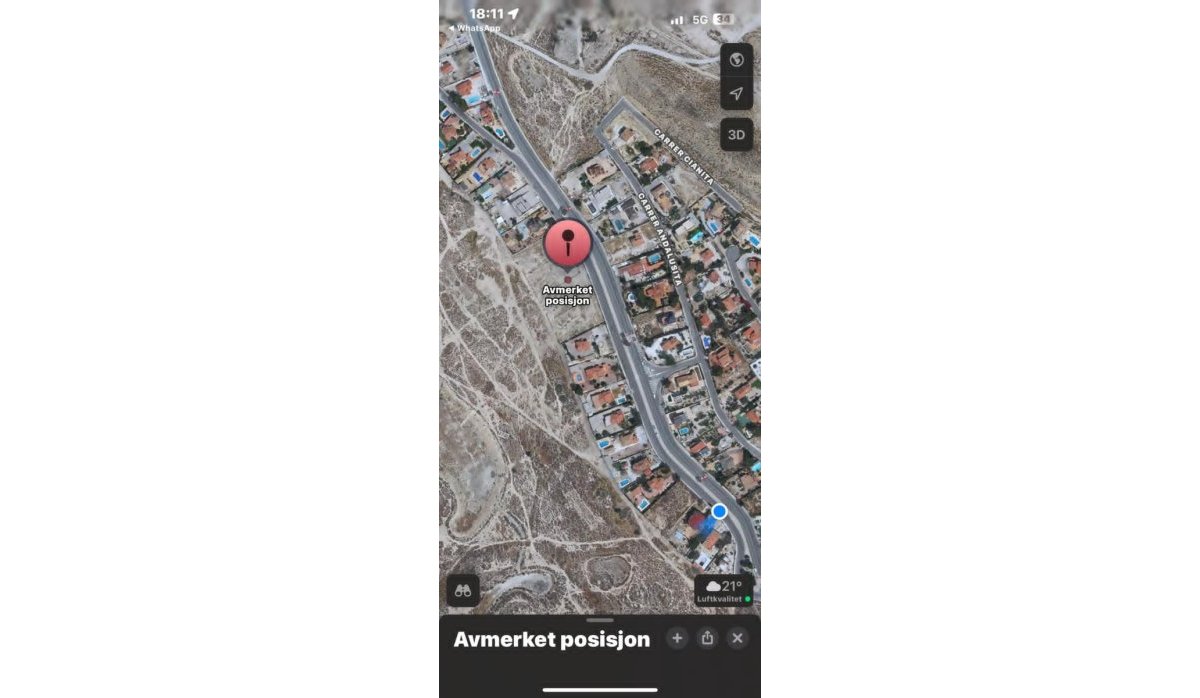Return to WhatsApp via back link

tap(478, 28)
